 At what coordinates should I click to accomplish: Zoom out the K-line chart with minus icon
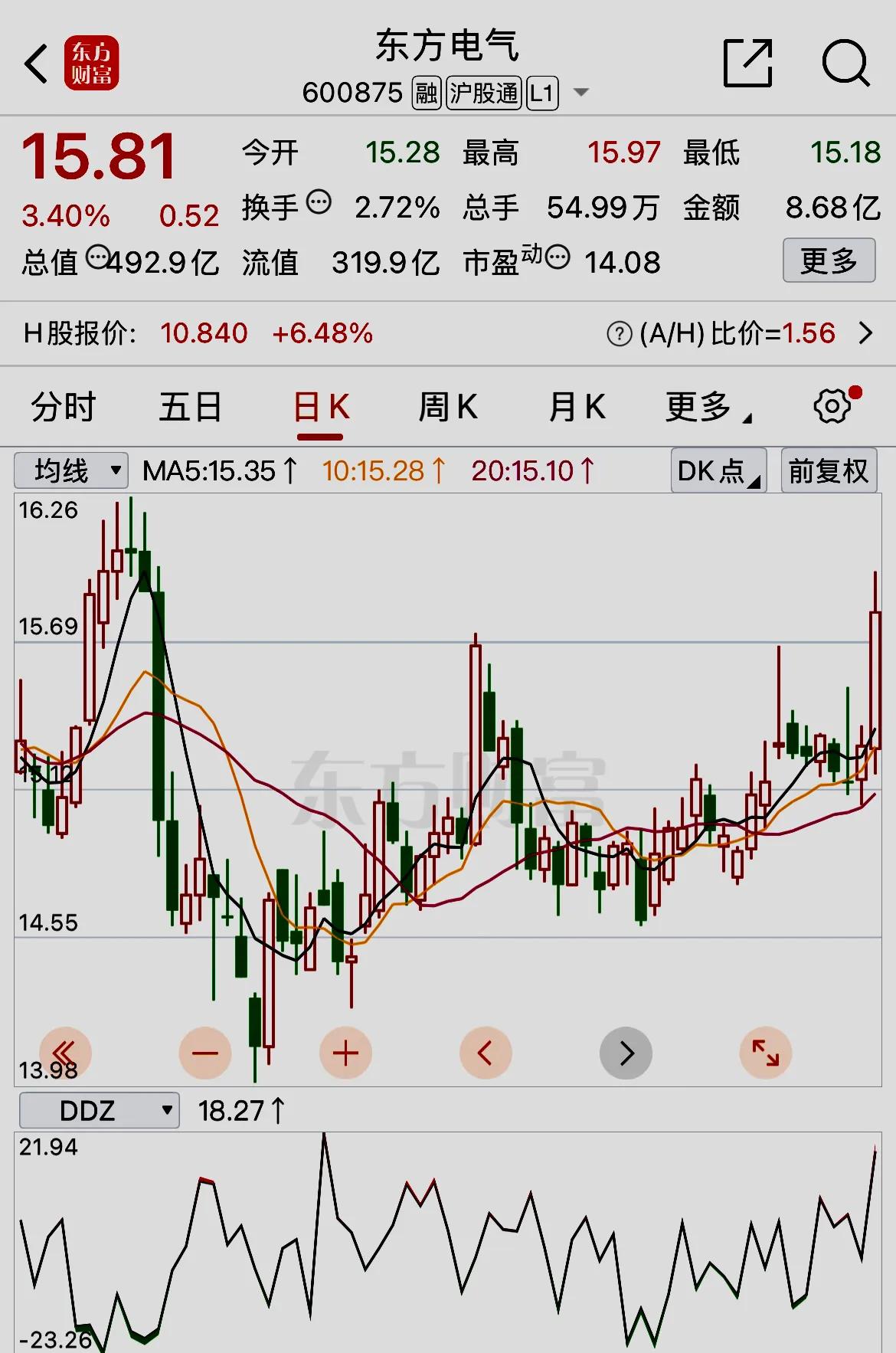point(205,1053)
